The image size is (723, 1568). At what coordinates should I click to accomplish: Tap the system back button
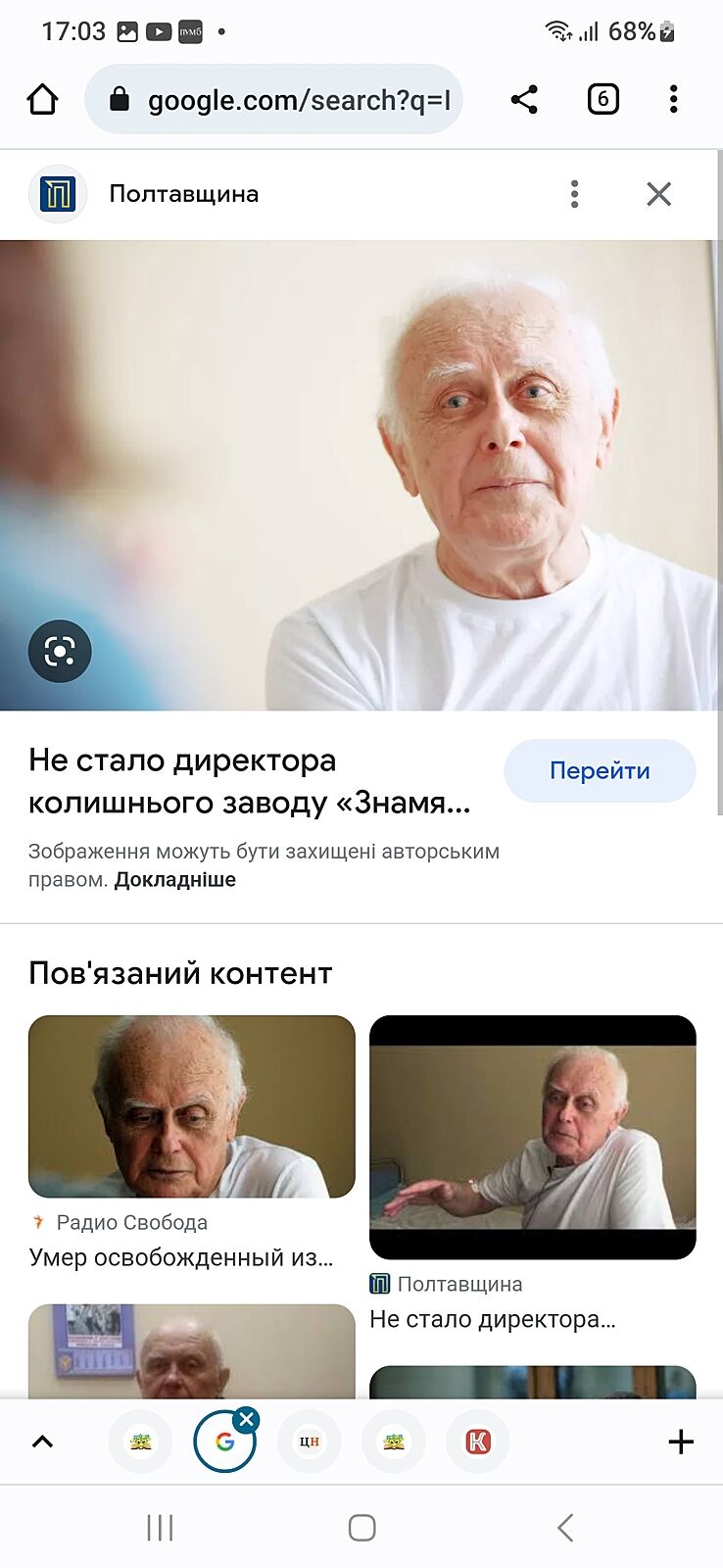564,1527
